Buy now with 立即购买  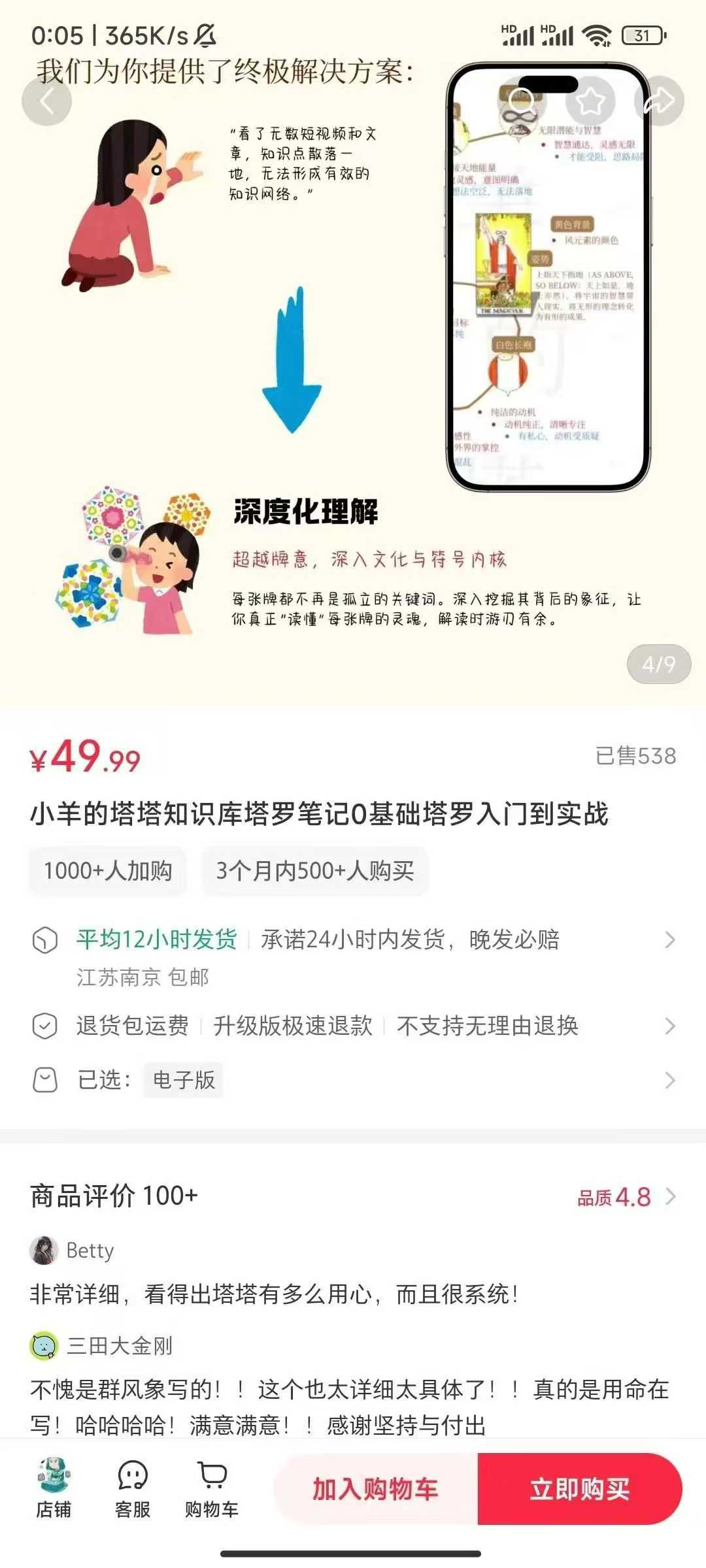coord(580,1489)
